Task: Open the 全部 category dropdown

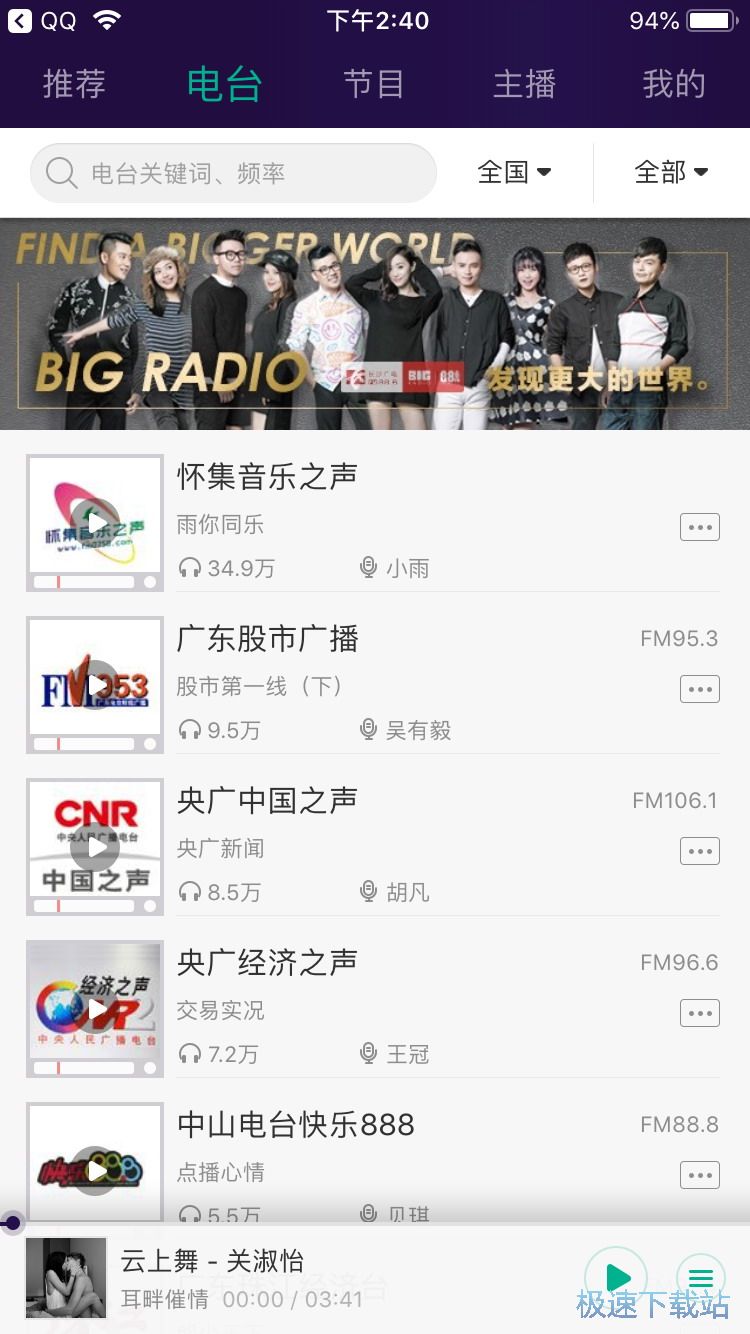Action: pyautogui.click(x=671, y=172)
